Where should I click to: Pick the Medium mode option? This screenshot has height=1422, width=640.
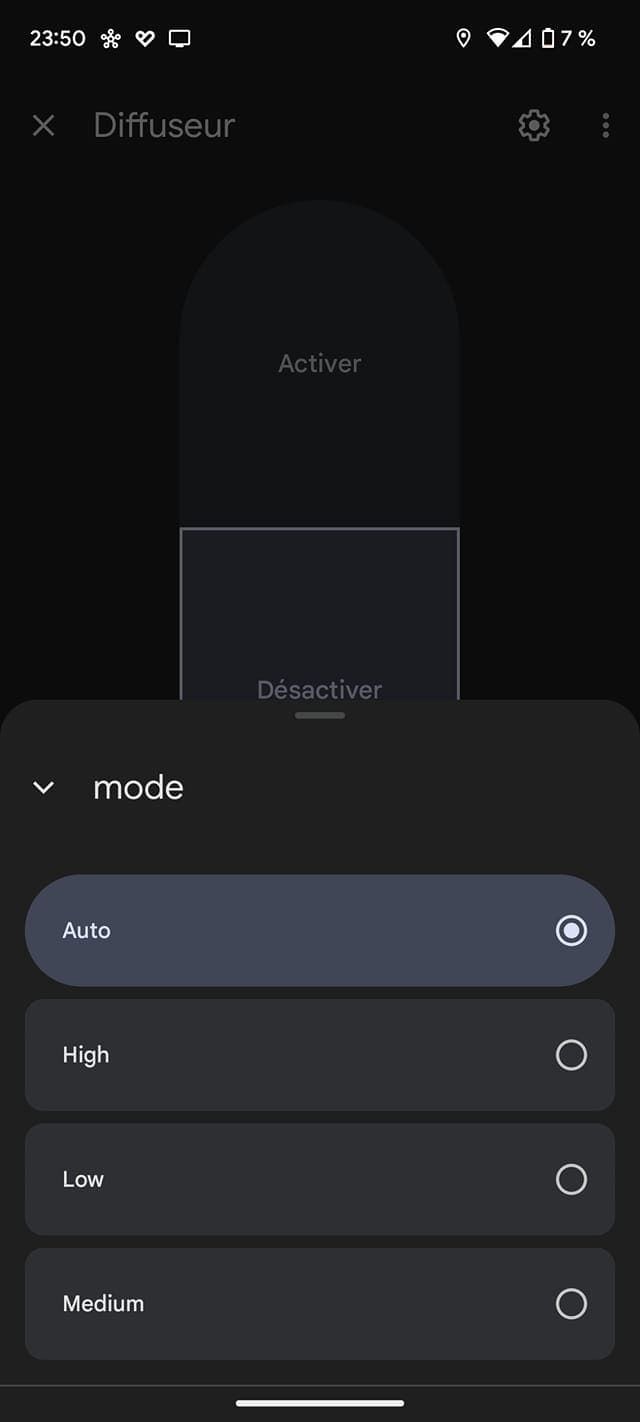point(319,1303)
